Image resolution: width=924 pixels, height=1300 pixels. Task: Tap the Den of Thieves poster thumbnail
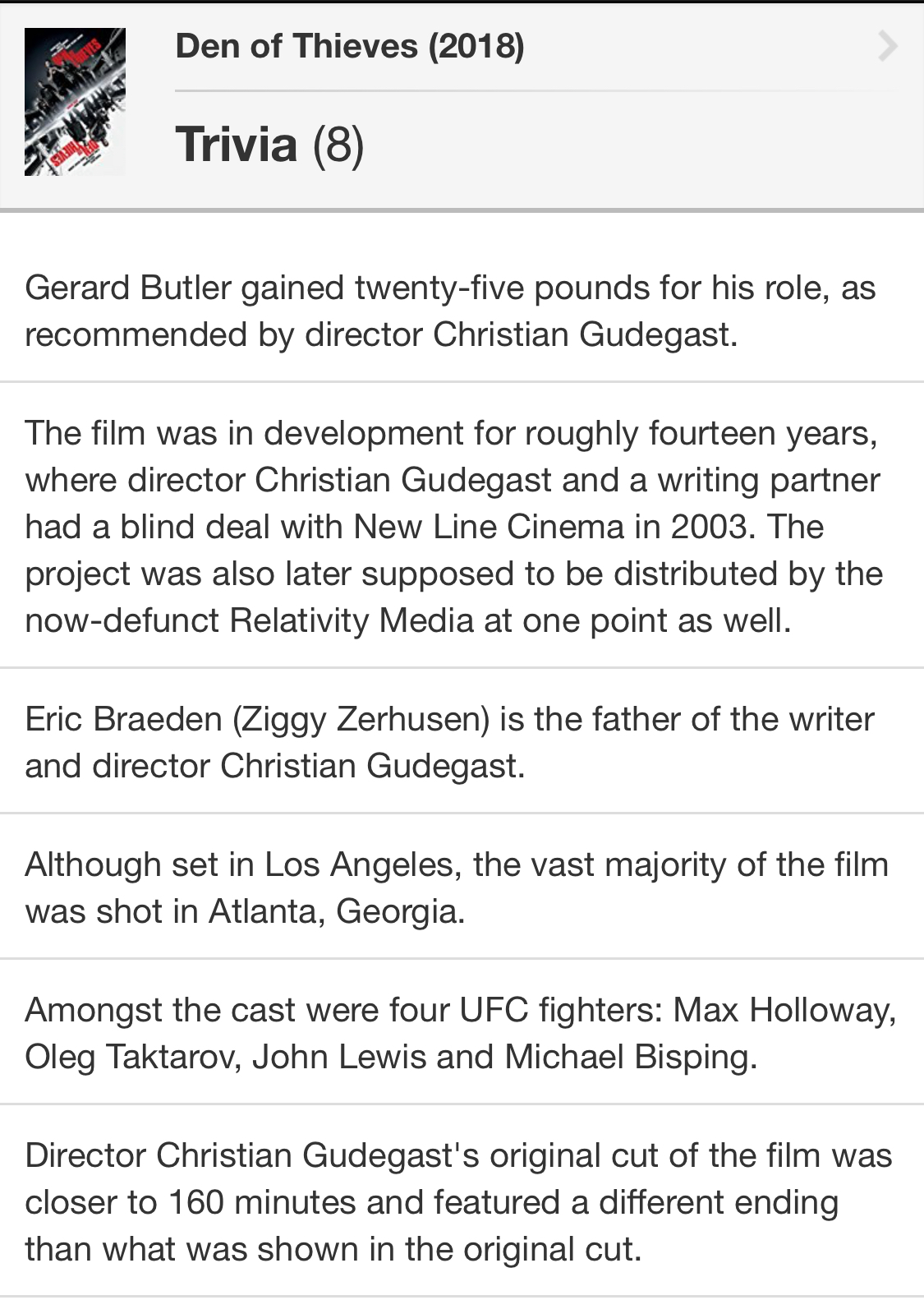pyautogui.click(x=75, y=102)
